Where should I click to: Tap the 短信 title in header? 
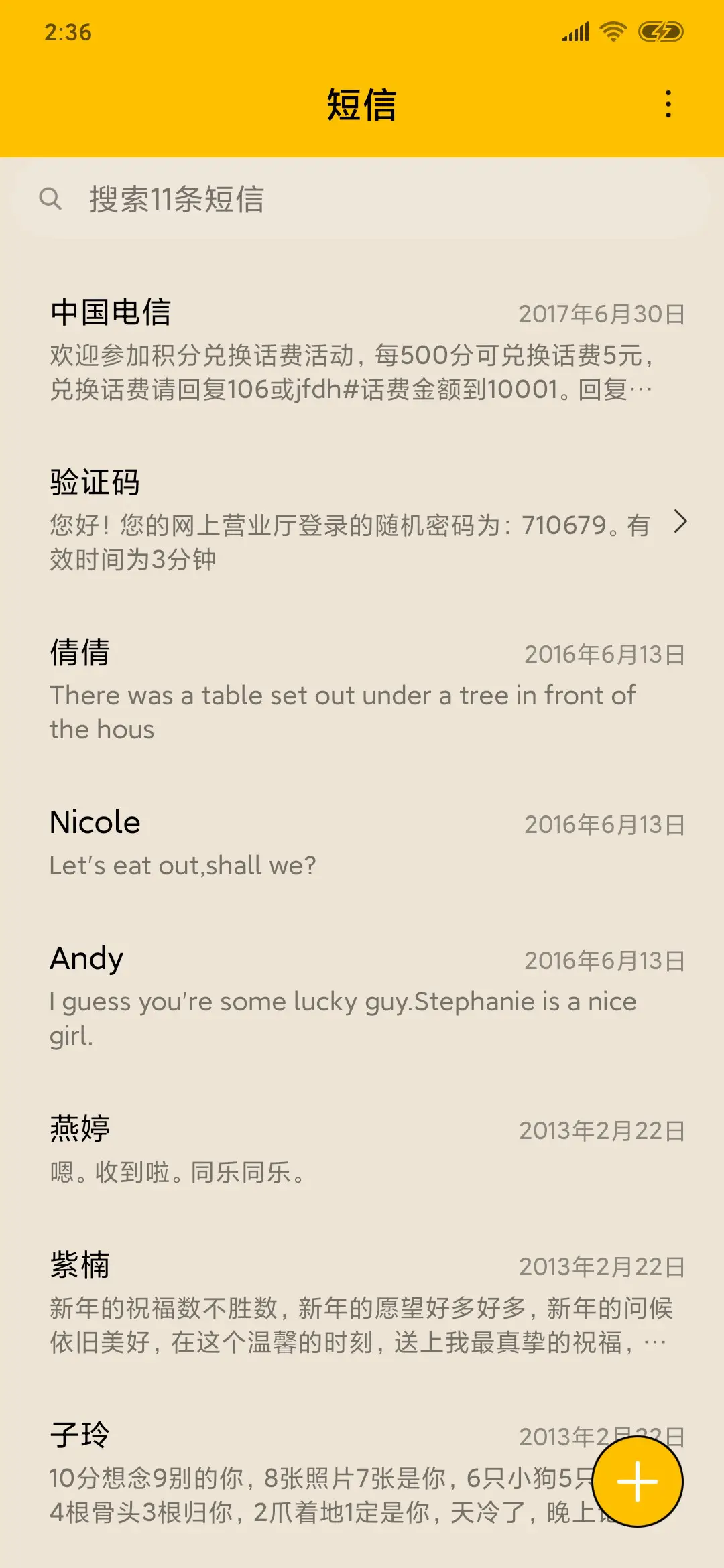pos(362,104)
